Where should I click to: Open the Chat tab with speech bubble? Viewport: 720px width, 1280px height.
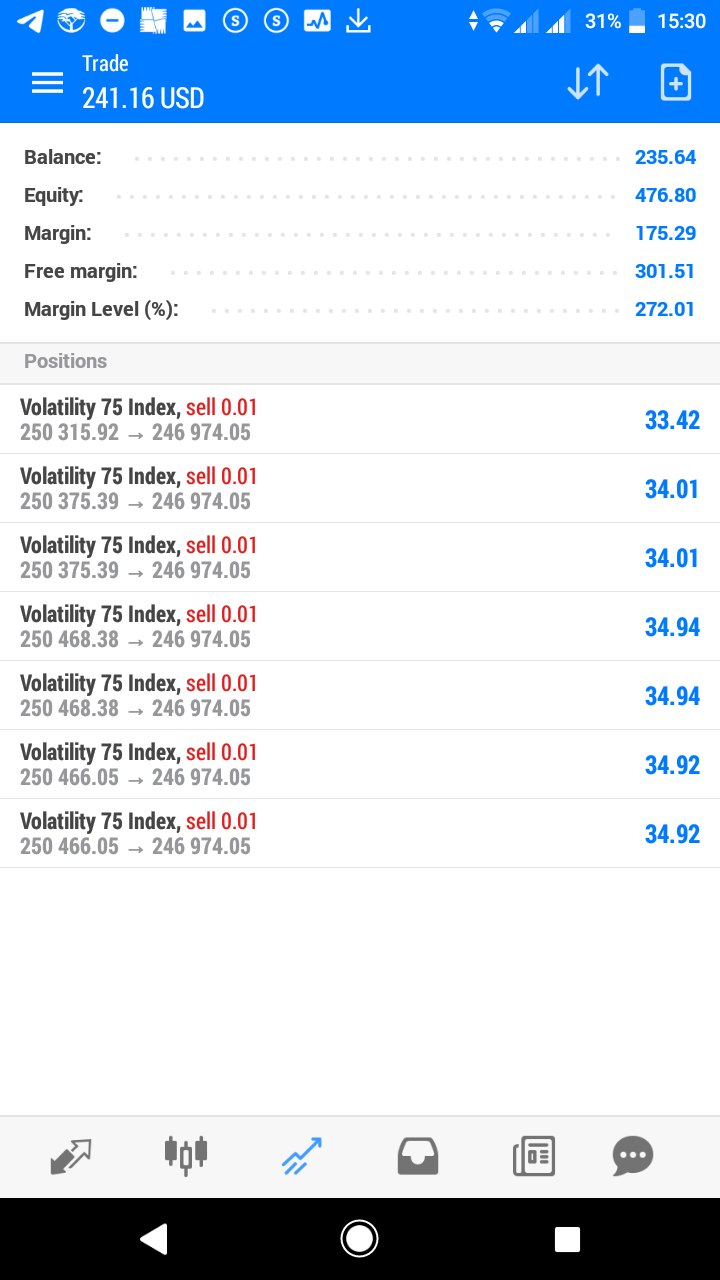[633, 1157]
